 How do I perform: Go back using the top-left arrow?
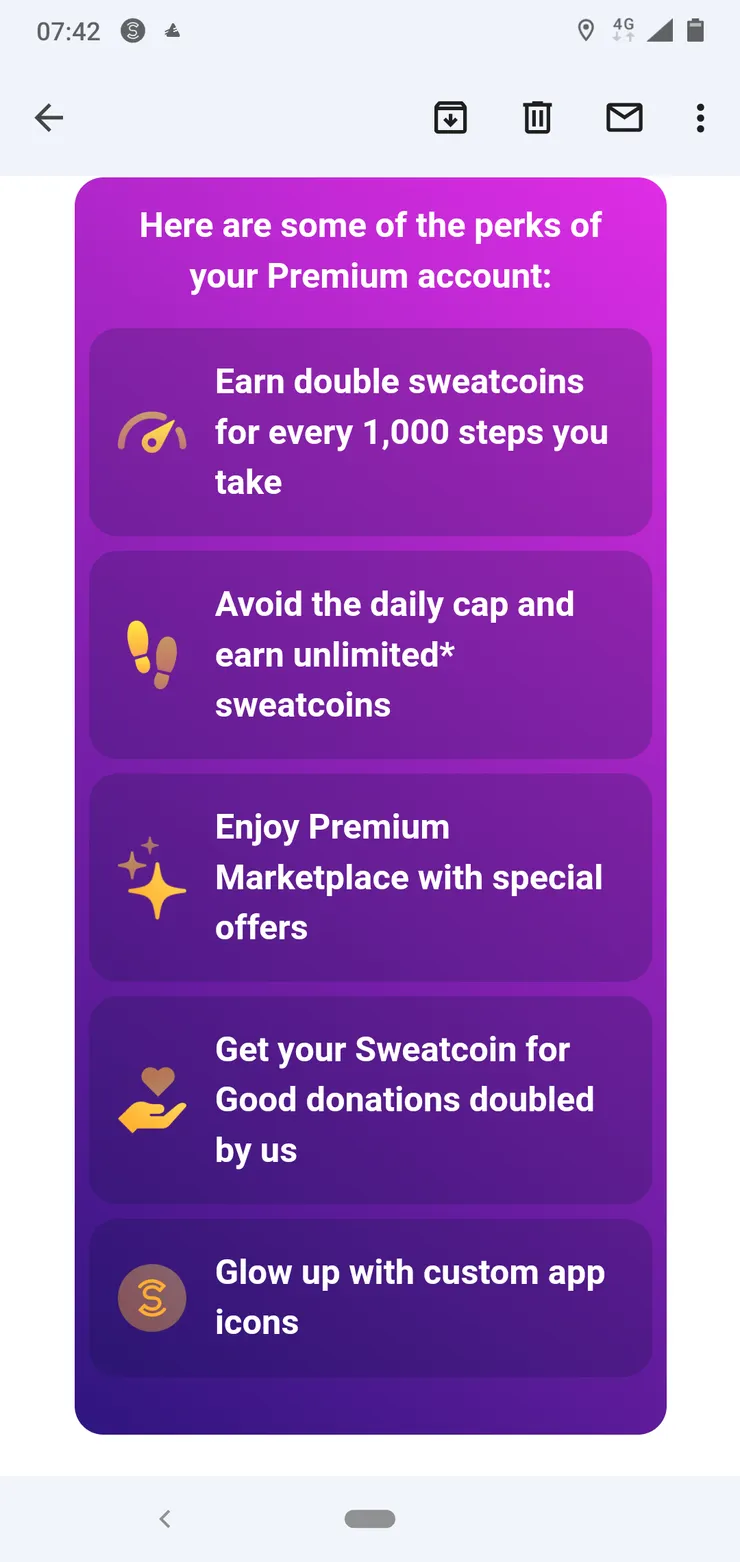(48, 117)
